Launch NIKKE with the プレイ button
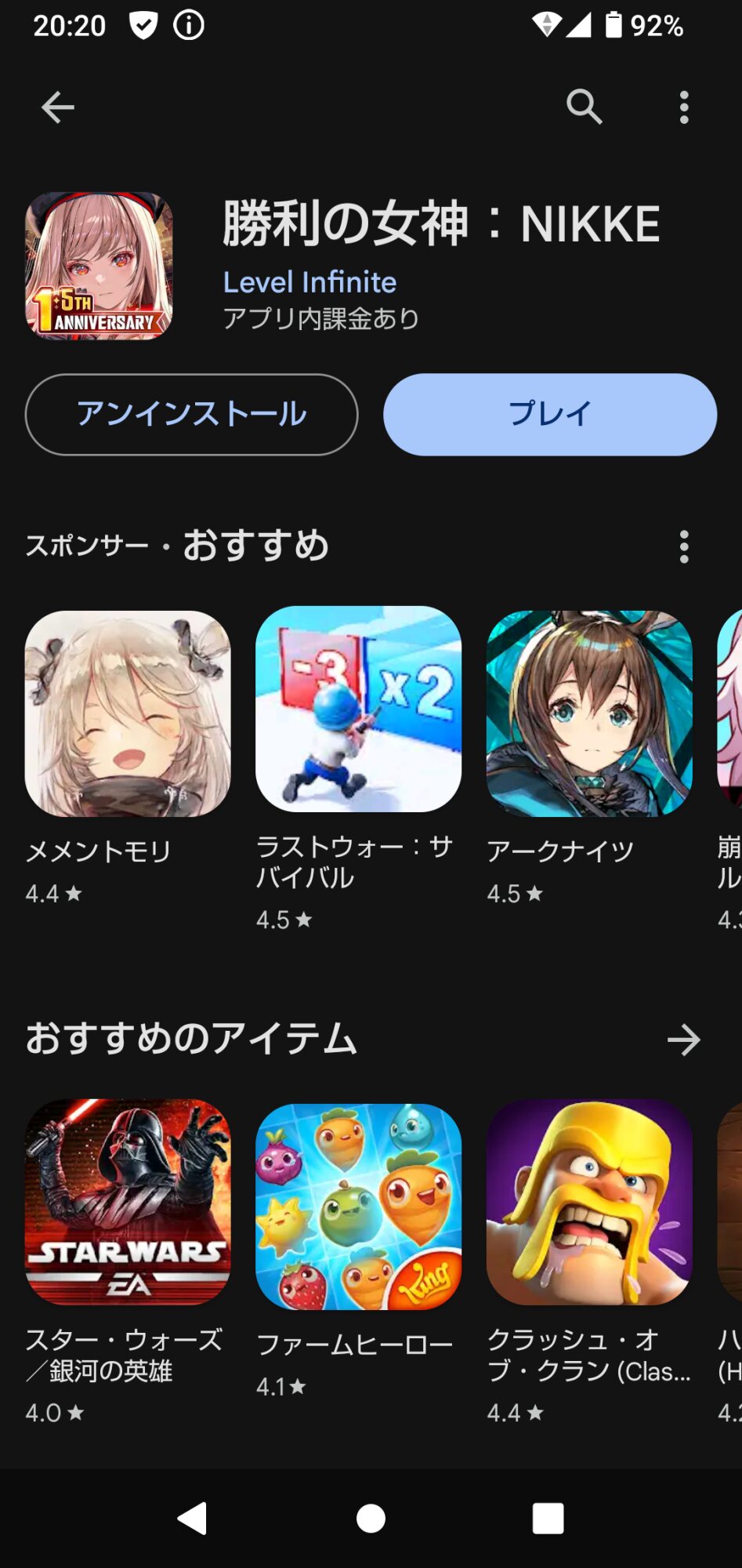The height and width of the screenshot is (1568, 742). (550, 414)
